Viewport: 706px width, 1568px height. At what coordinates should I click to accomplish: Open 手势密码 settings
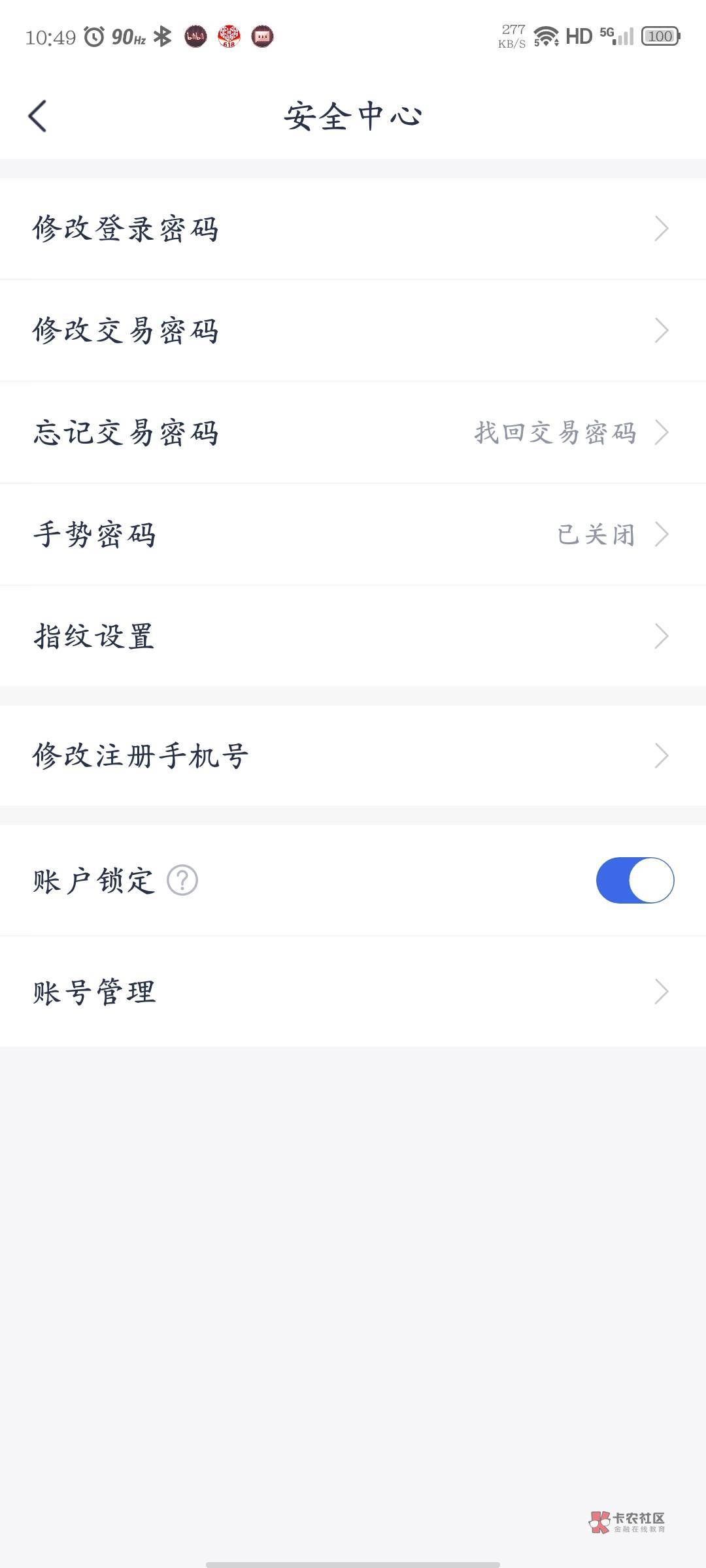[x=353, y=534]
